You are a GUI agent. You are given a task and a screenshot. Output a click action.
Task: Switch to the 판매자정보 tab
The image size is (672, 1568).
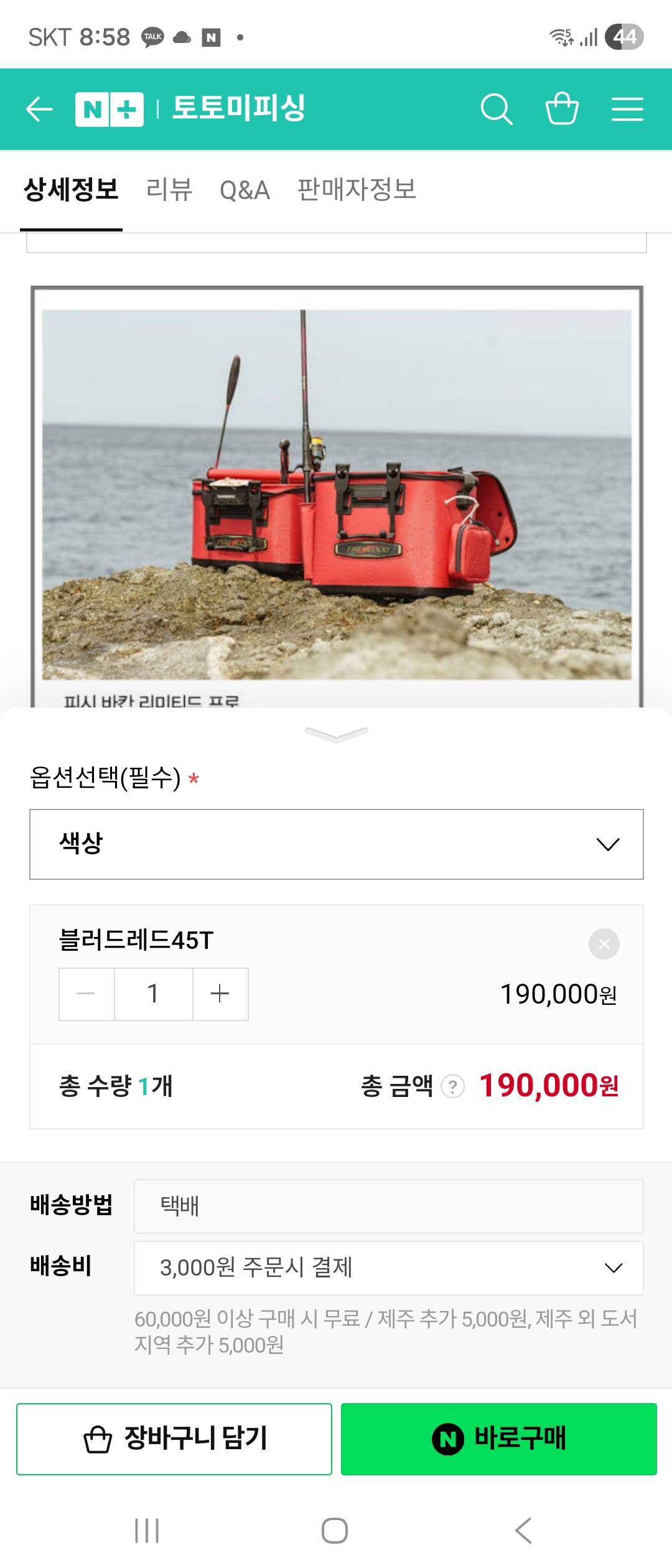pyautogui.click(x=357, y=190)
